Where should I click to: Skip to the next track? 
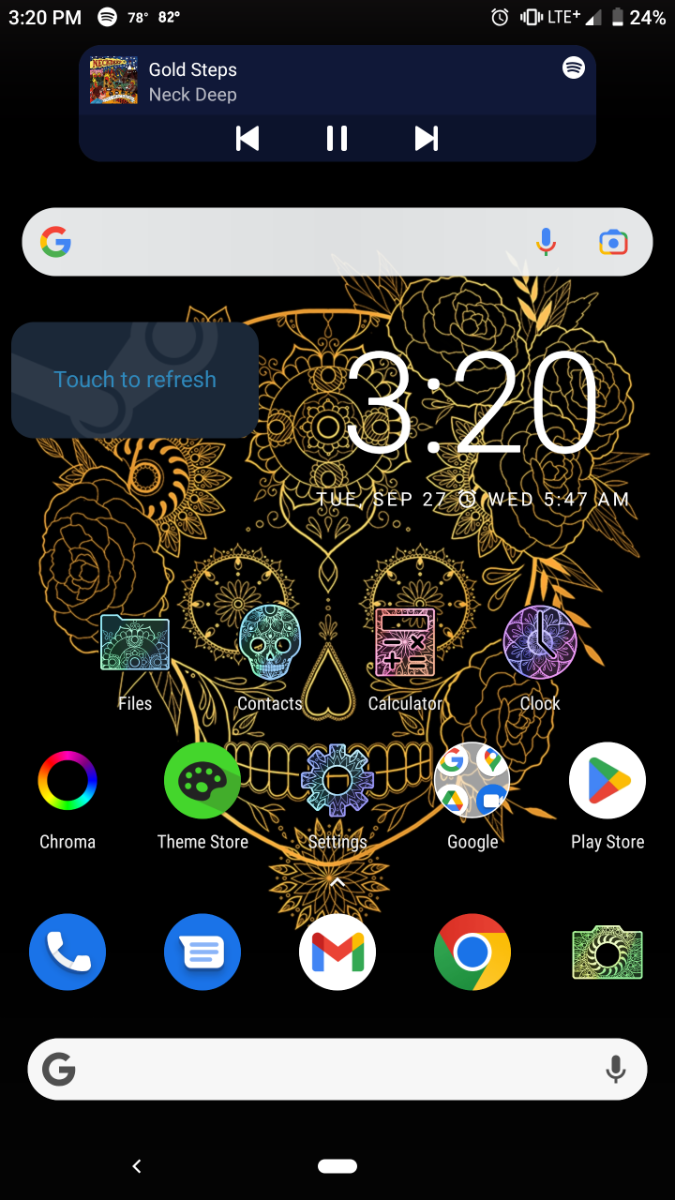[427, 138]
